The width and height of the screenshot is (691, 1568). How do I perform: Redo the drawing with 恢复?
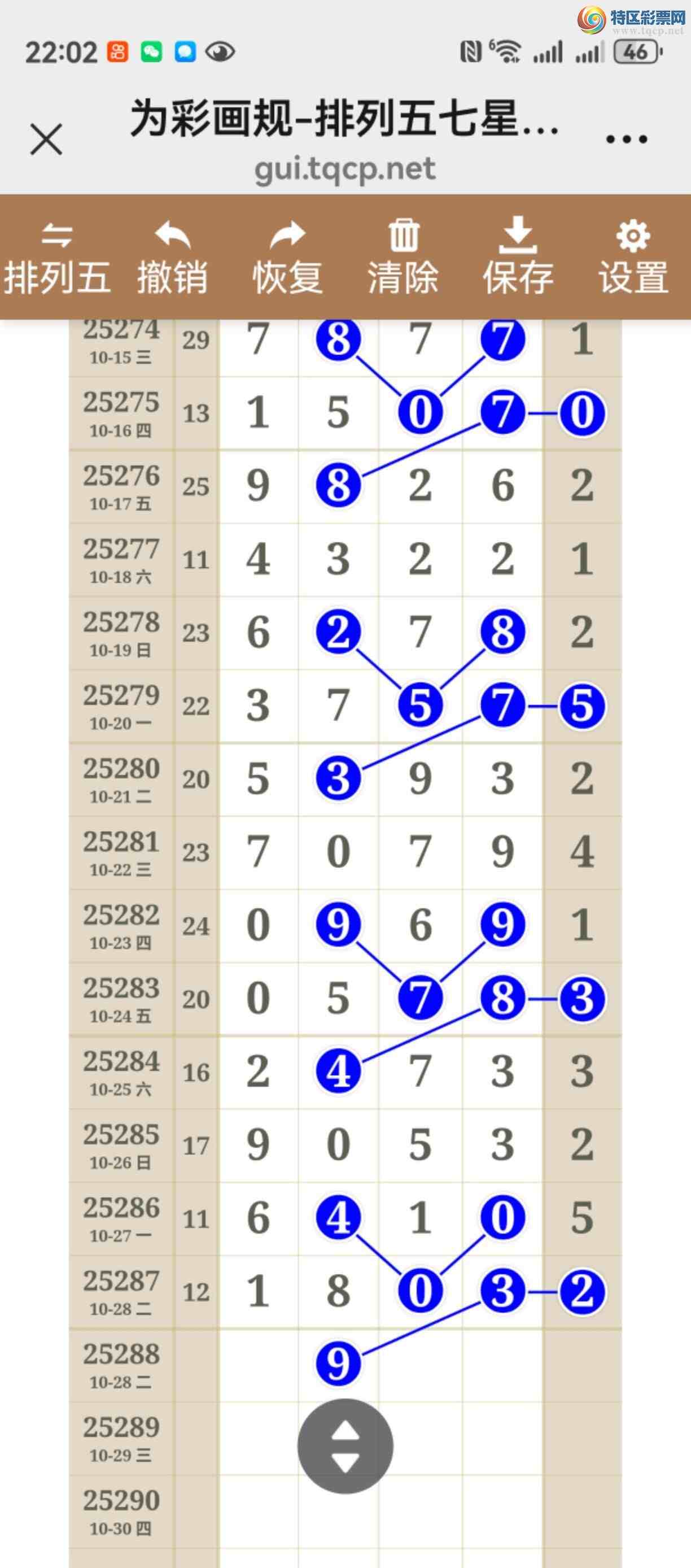point(287,259)
